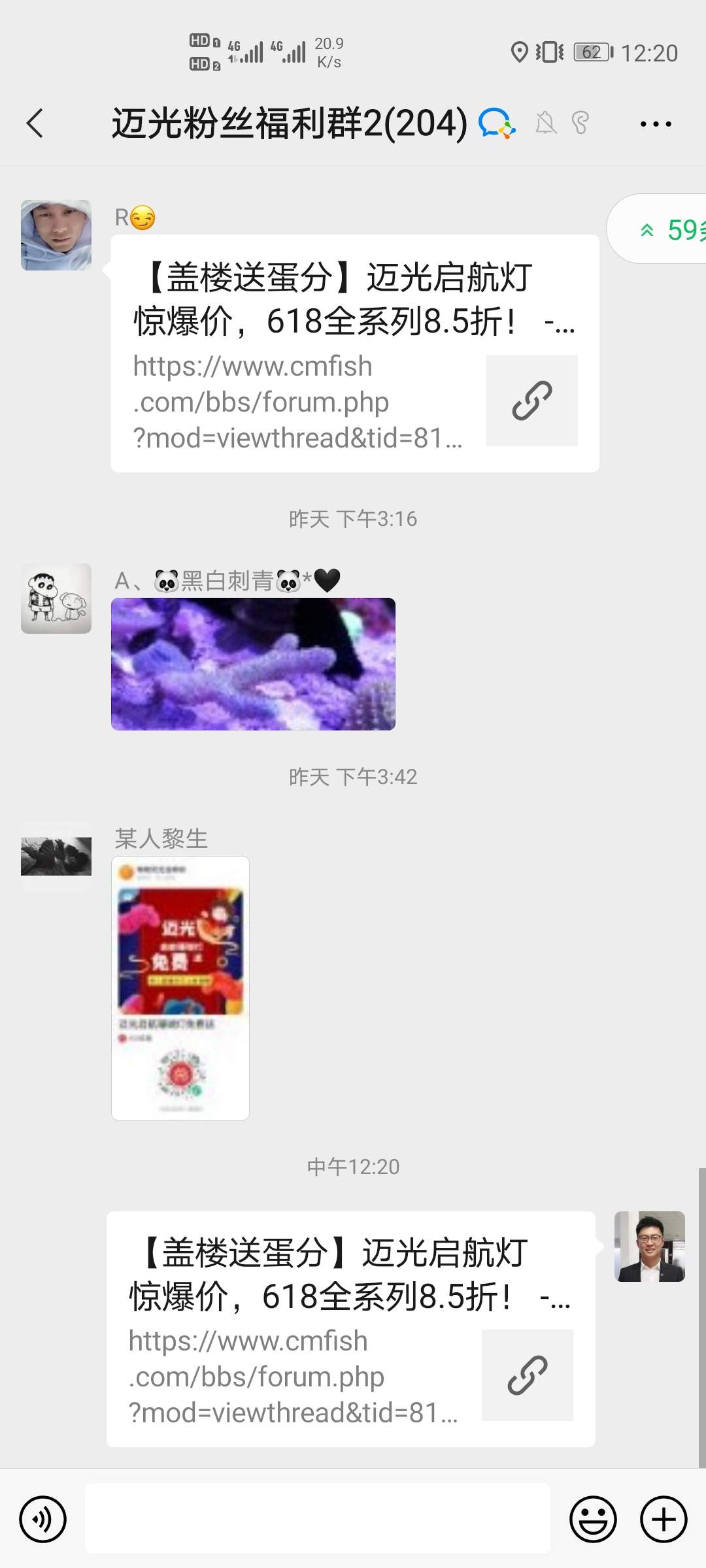706x1568 pixels.
Task: Open my own shared cmfish link card
Action: click(350, 1329)
